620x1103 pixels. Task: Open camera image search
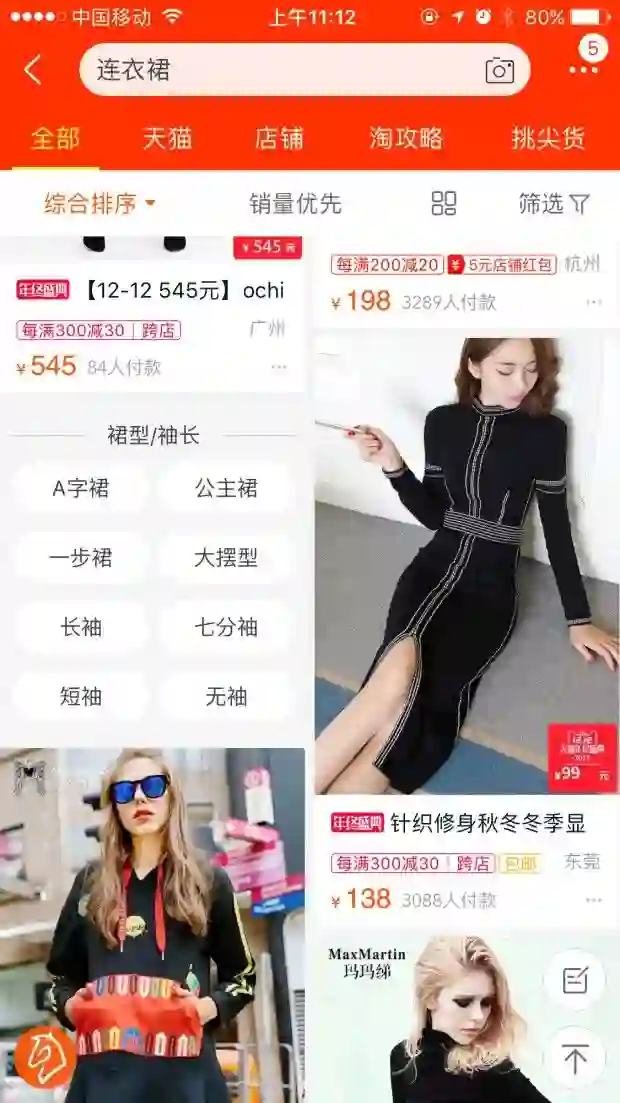(499, 70)
